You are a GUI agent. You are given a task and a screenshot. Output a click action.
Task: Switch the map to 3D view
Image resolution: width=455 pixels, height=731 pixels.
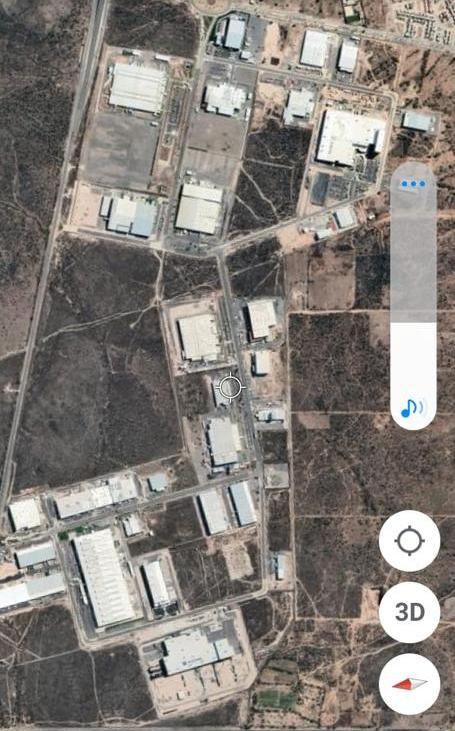coord(409,612)
